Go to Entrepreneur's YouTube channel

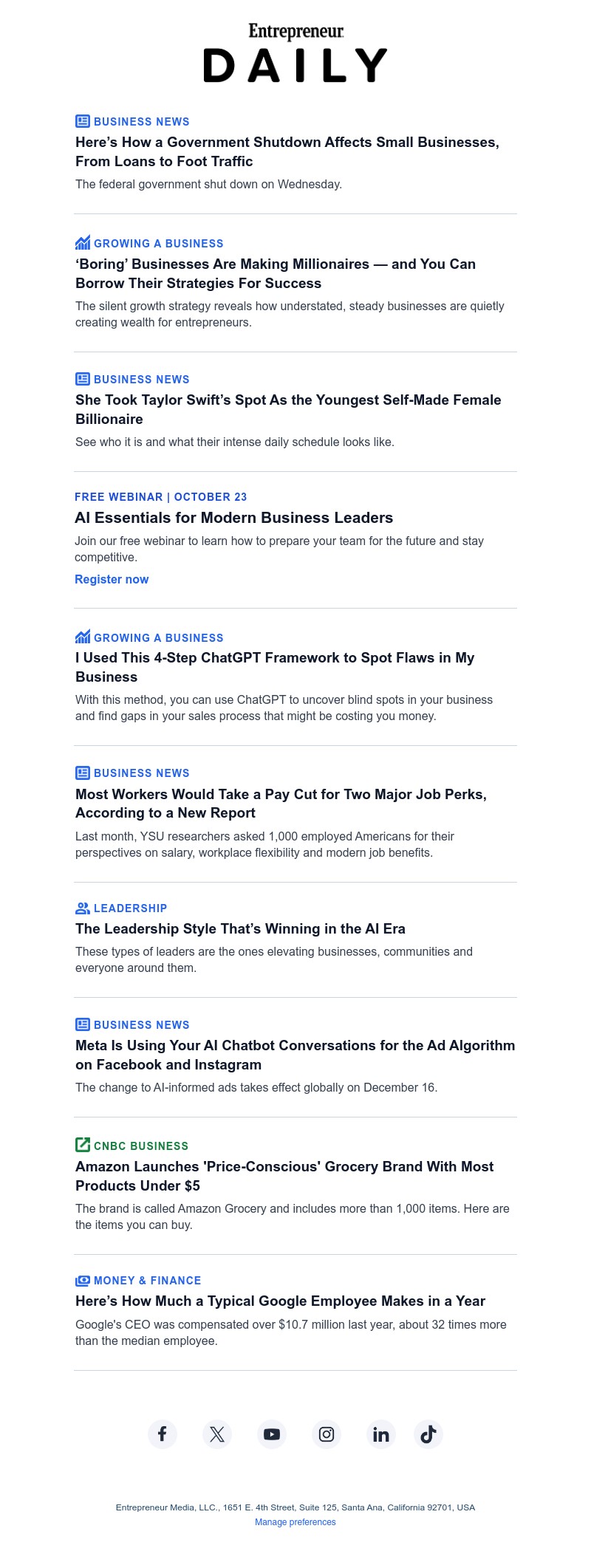272,1434
